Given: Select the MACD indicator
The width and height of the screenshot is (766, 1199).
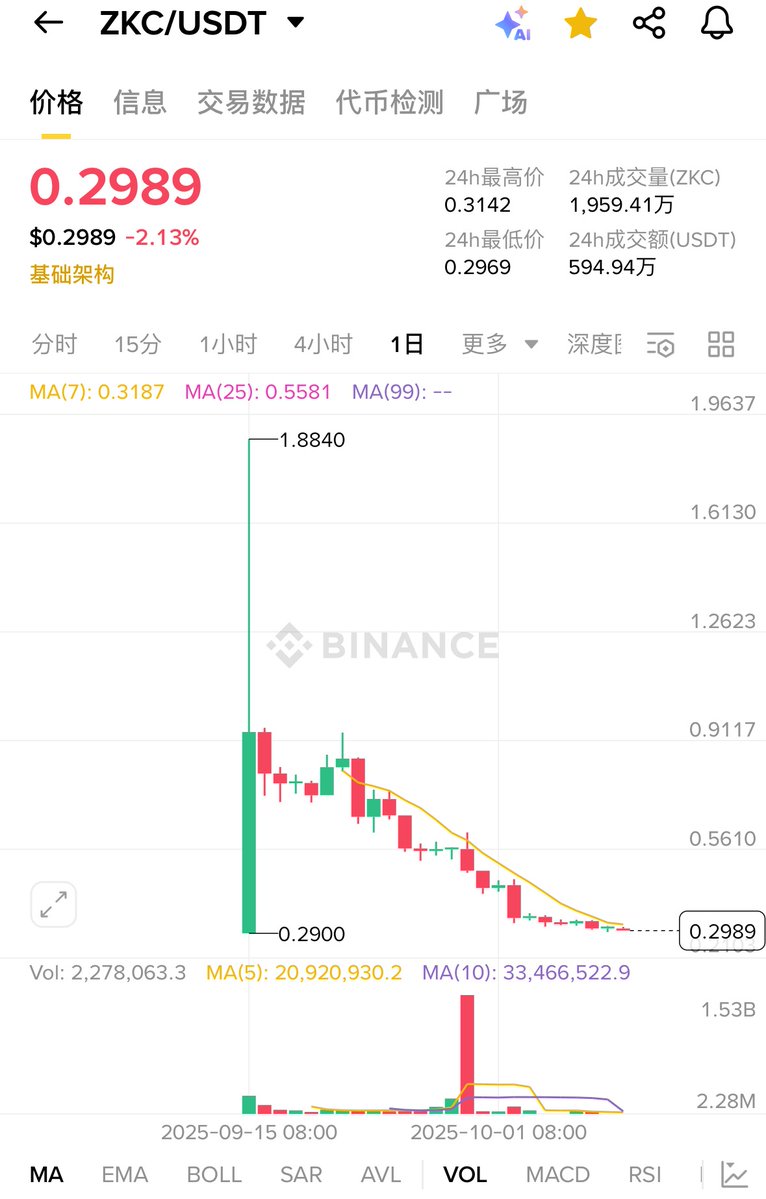Looking at the screenshot, I should point(558,1174).
